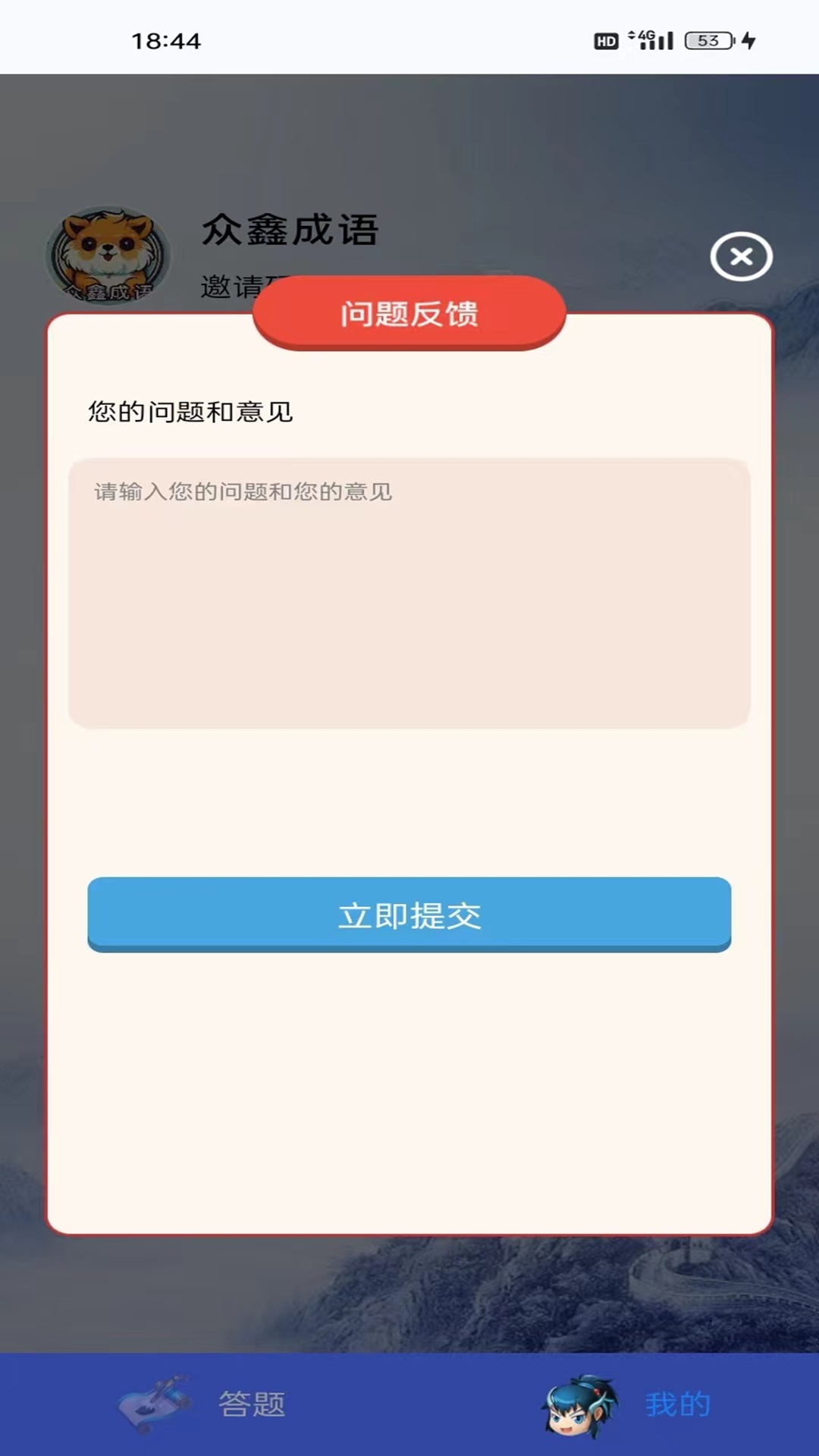The height and width of the screenshot is (1456, 819).
Task: Open the 我的 tab
Action: pos(629,1404)
